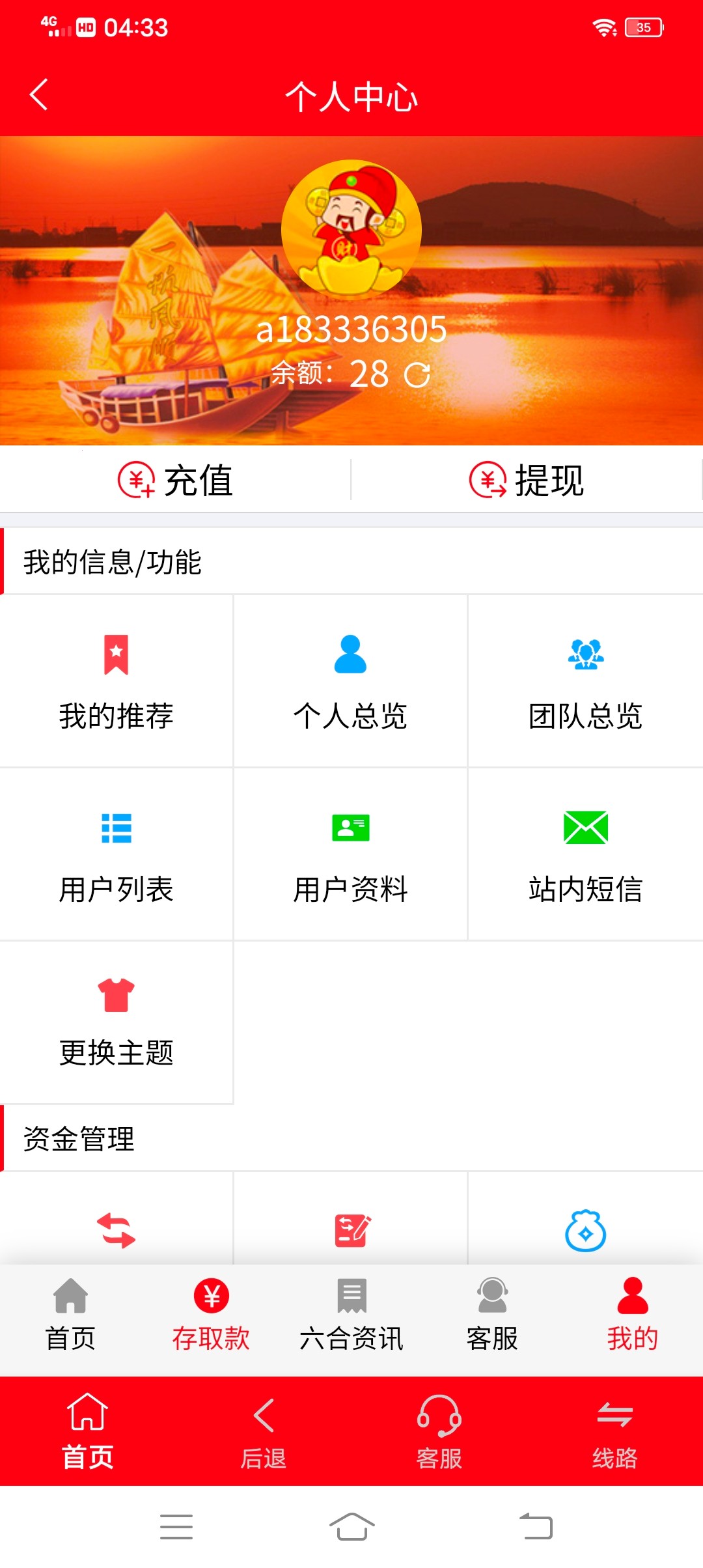The height and width of the screenshot is (1568, 703).
Task: Select 用户资料
Action: click(x=351, y=854)
